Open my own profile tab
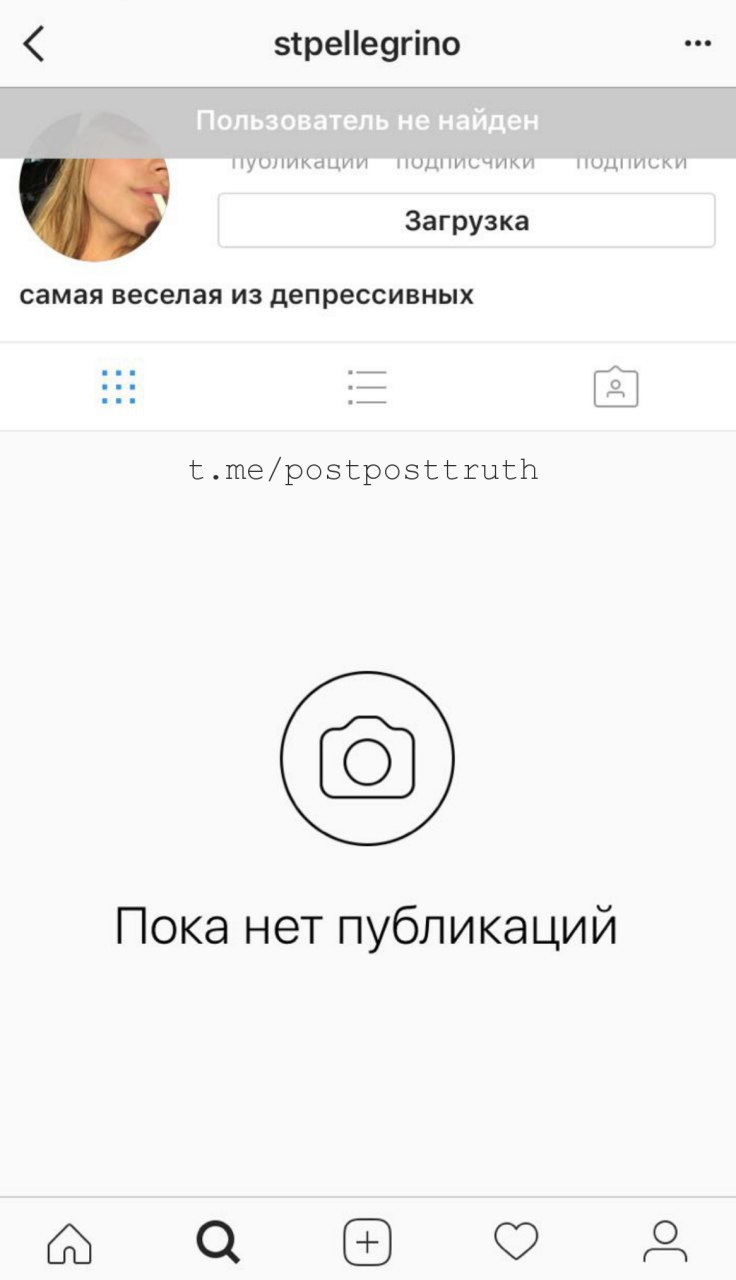Viewport: 736px width, 1280px height. coord(665,1242)
